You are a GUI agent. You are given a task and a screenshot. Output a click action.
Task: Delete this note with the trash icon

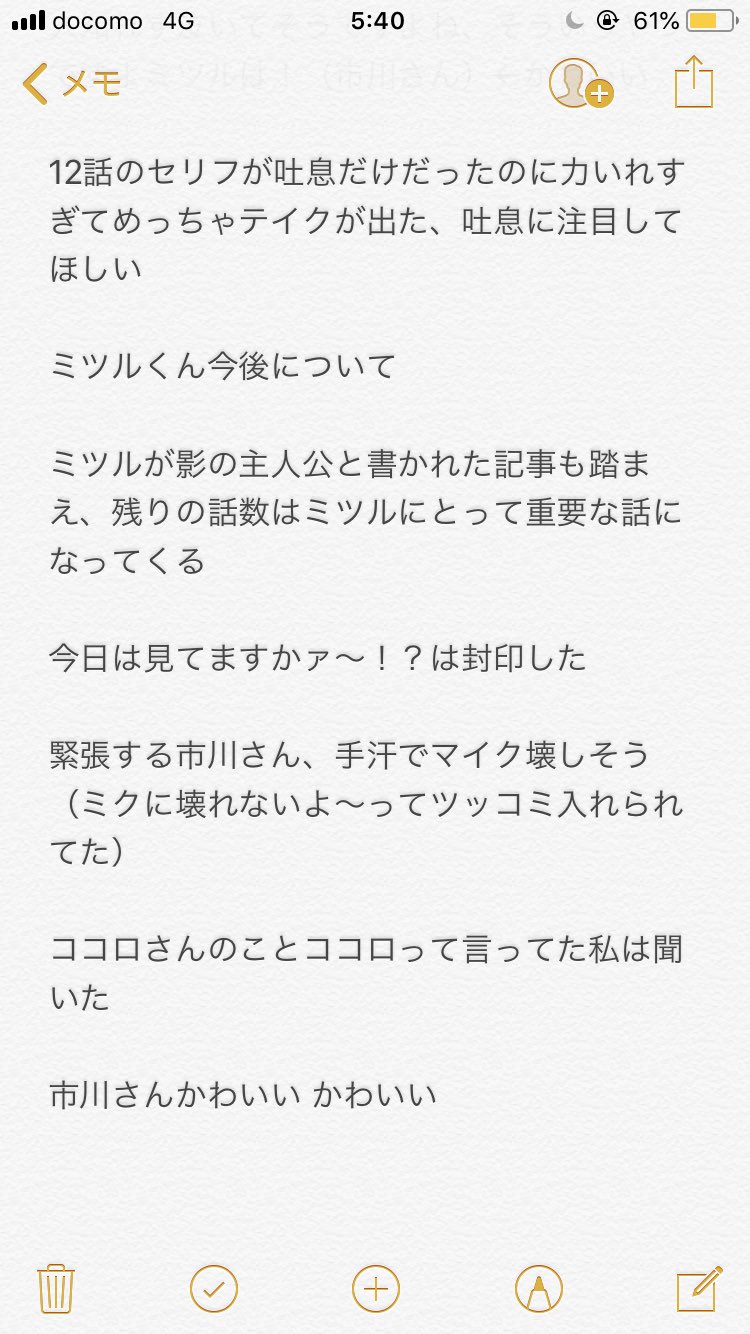point(56,1286)
